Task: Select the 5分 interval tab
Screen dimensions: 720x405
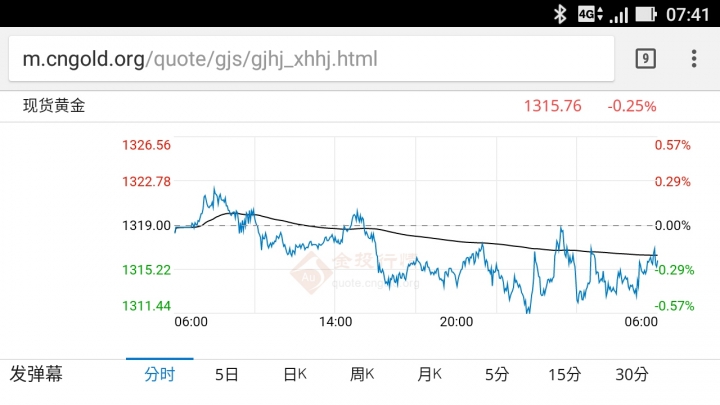Action: [x=497, y=375]
